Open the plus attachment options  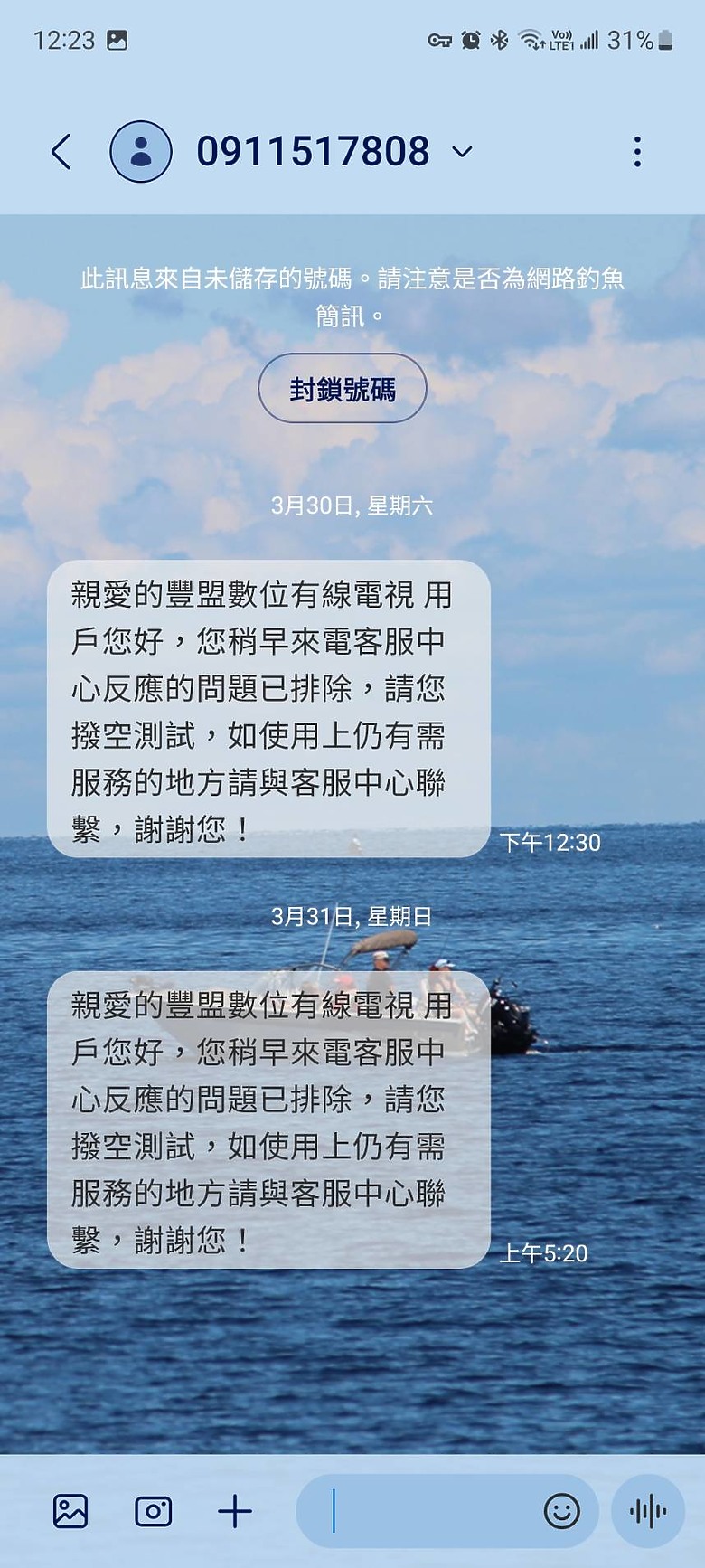235,1511
